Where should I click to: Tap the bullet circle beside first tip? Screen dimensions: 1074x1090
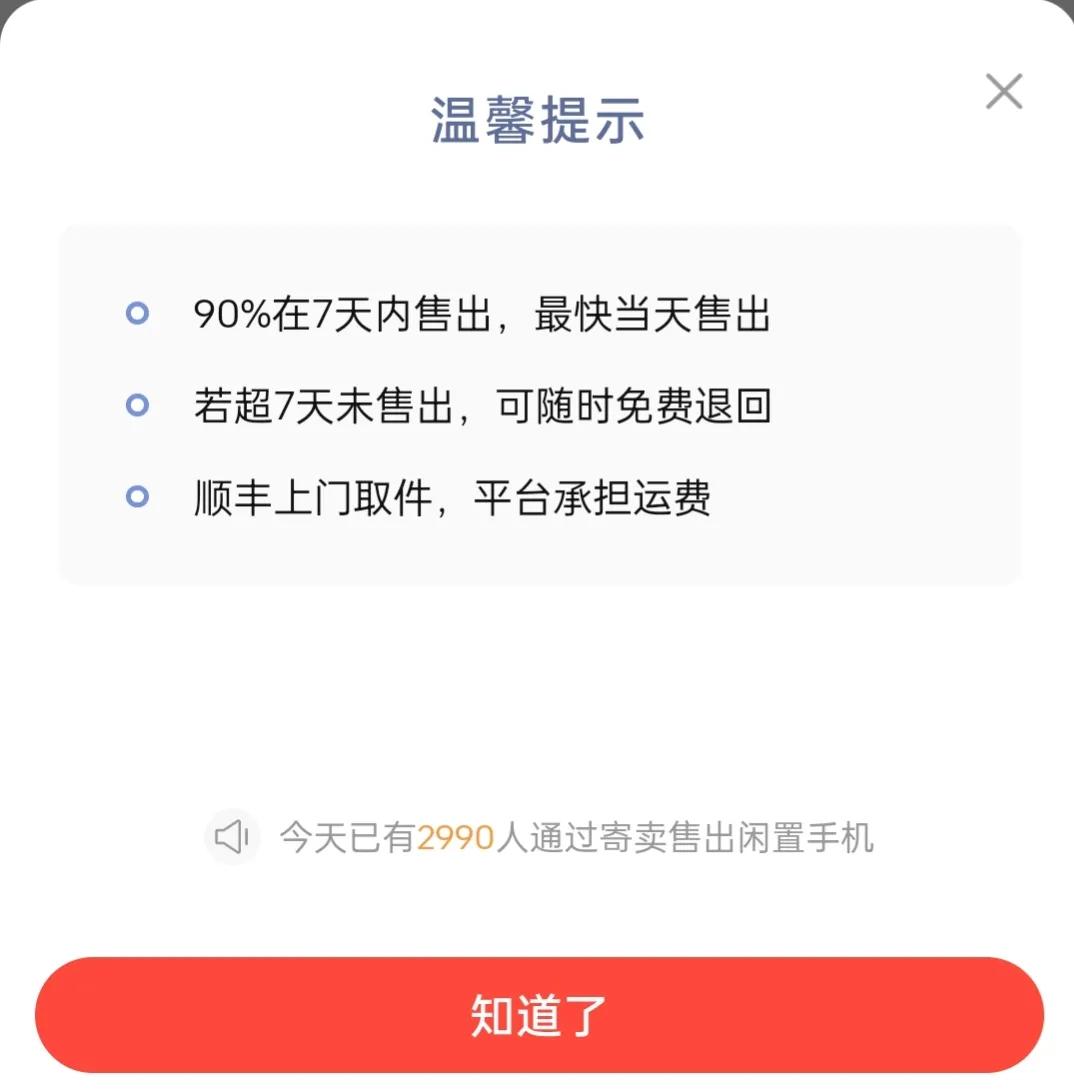click(135, 313)
